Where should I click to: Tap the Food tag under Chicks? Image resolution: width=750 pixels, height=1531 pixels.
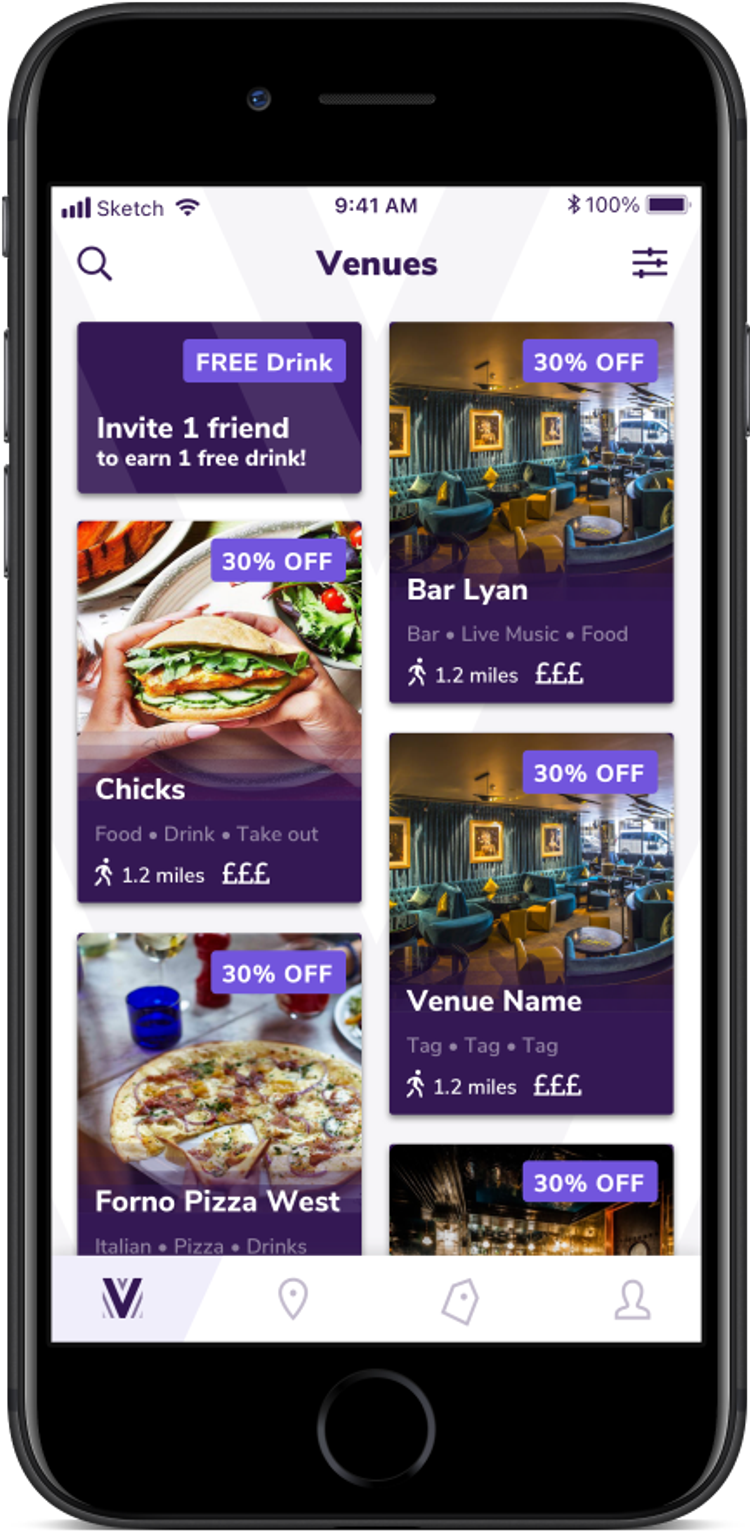(x=119, y=833)
